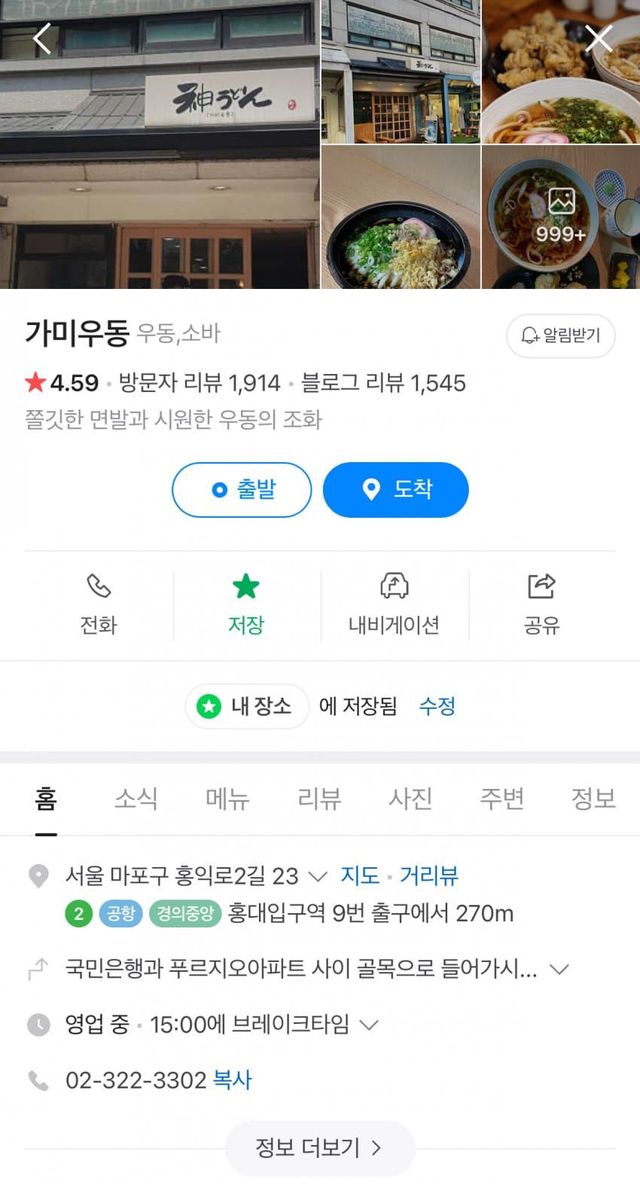Open 지도 map link by address
The height and width of the screenshot is (1184, 640).
tap(360, 876)
